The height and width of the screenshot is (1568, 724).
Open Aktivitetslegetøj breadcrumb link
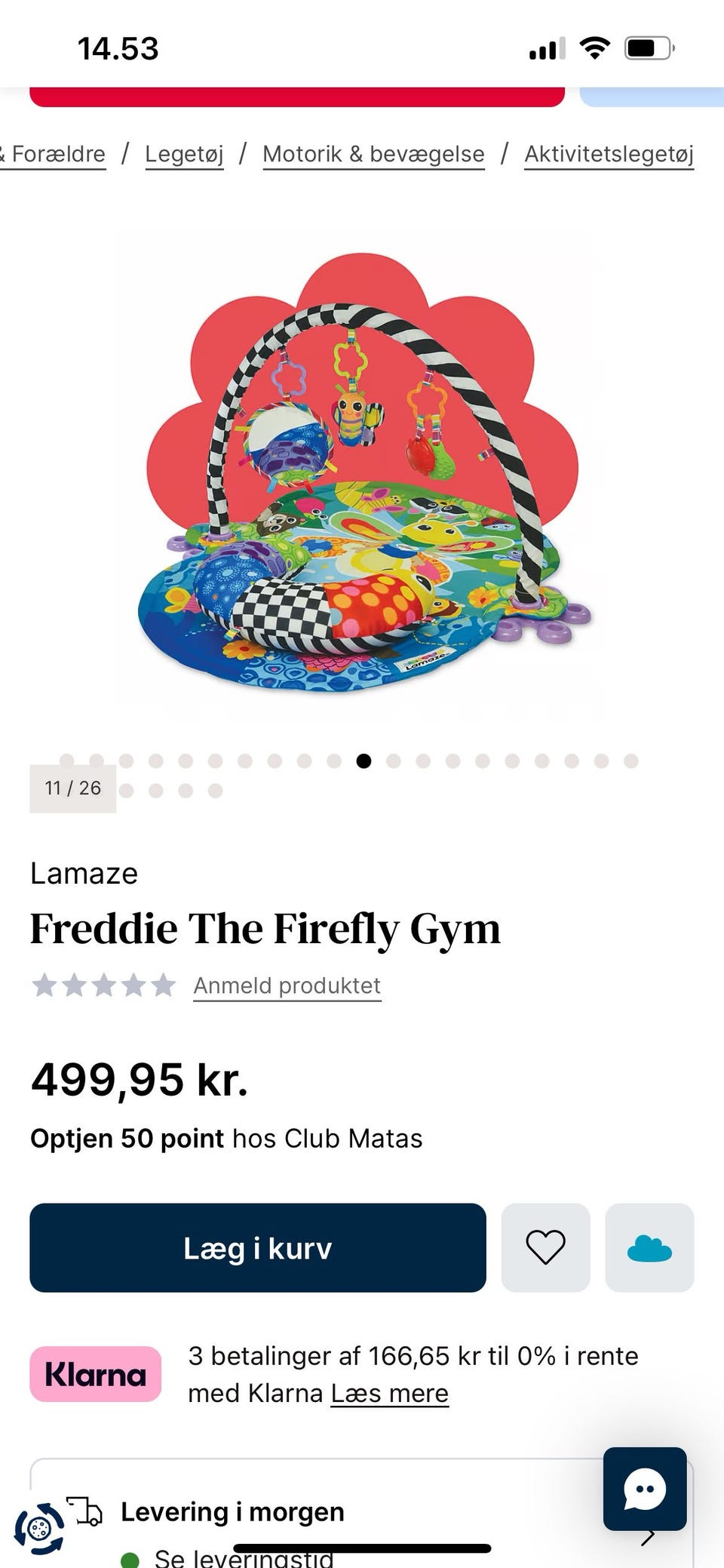click(609, 154)
